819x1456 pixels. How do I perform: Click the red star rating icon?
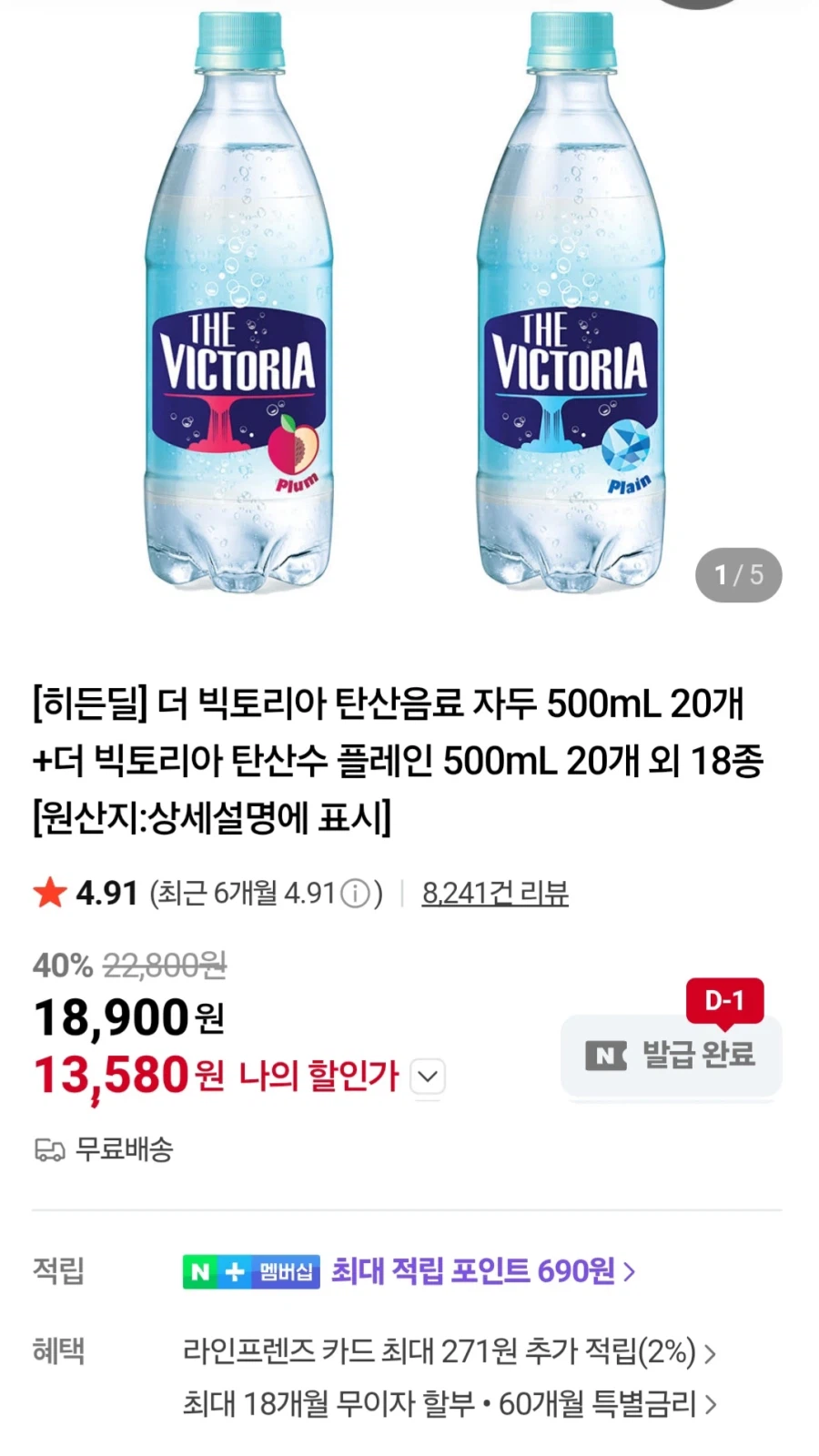coord(50,892)
